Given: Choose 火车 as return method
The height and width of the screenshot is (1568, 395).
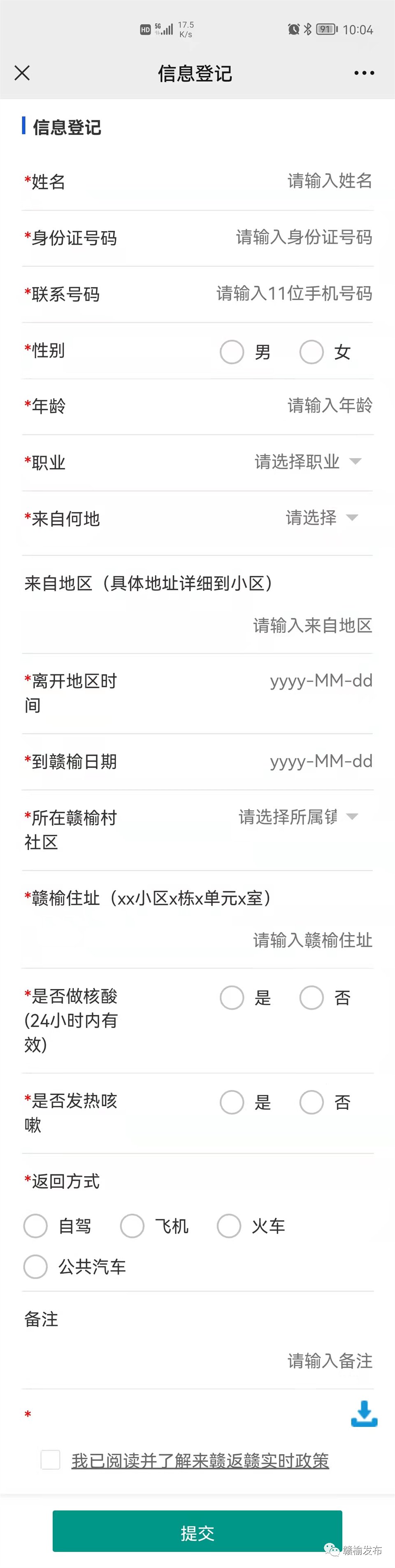Looking at the screenshot, I should coord(230,1226).
